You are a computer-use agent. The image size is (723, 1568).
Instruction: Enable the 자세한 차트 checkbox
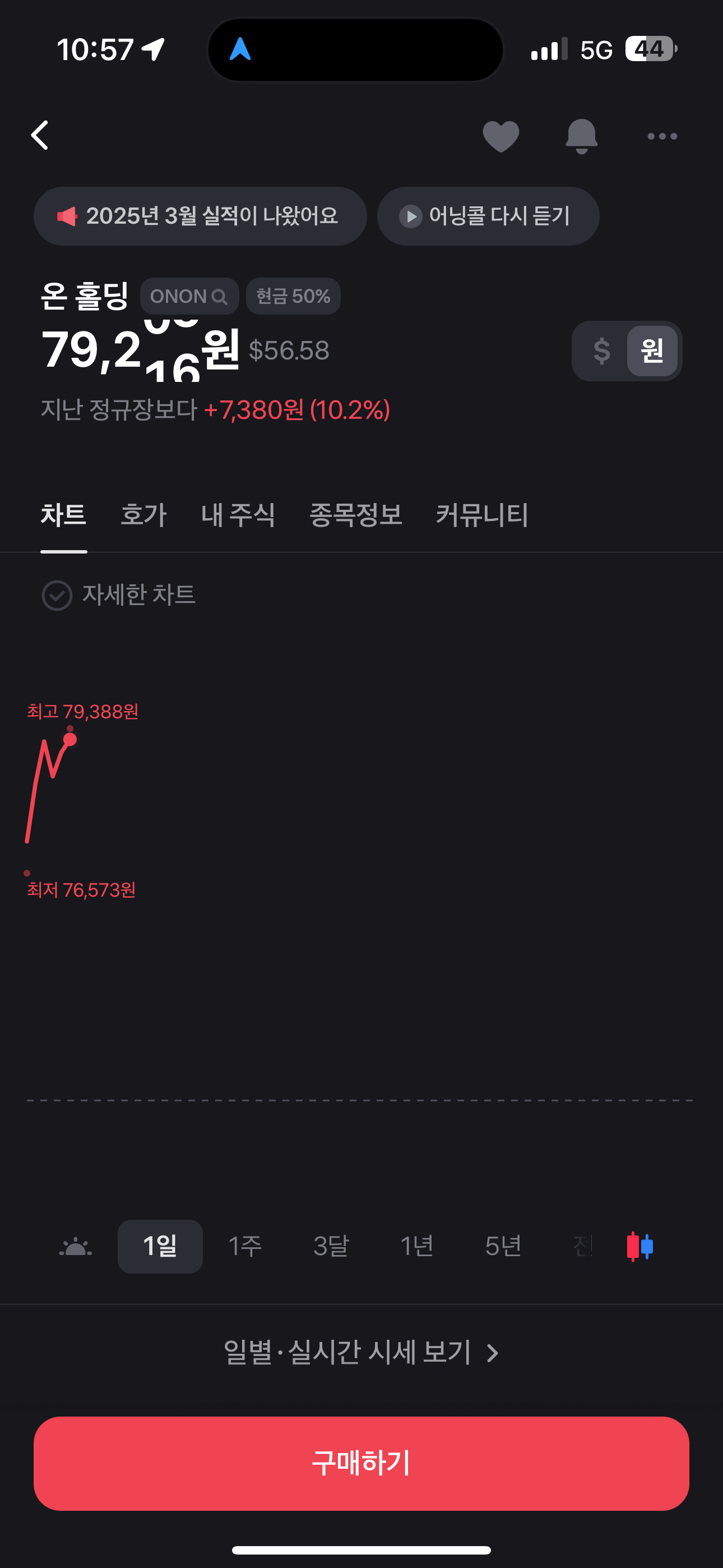click(x=57, y=594)
